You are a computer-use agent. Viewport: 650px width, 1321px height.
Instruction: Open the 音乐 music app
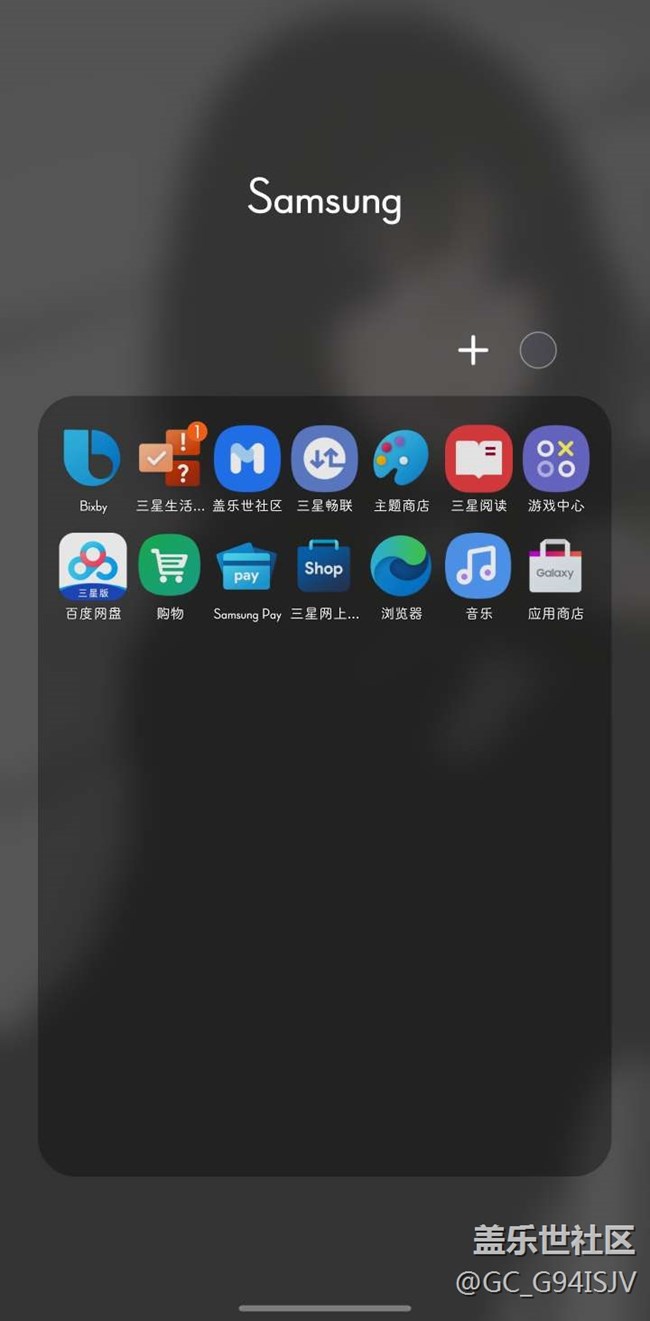point(478,566)
